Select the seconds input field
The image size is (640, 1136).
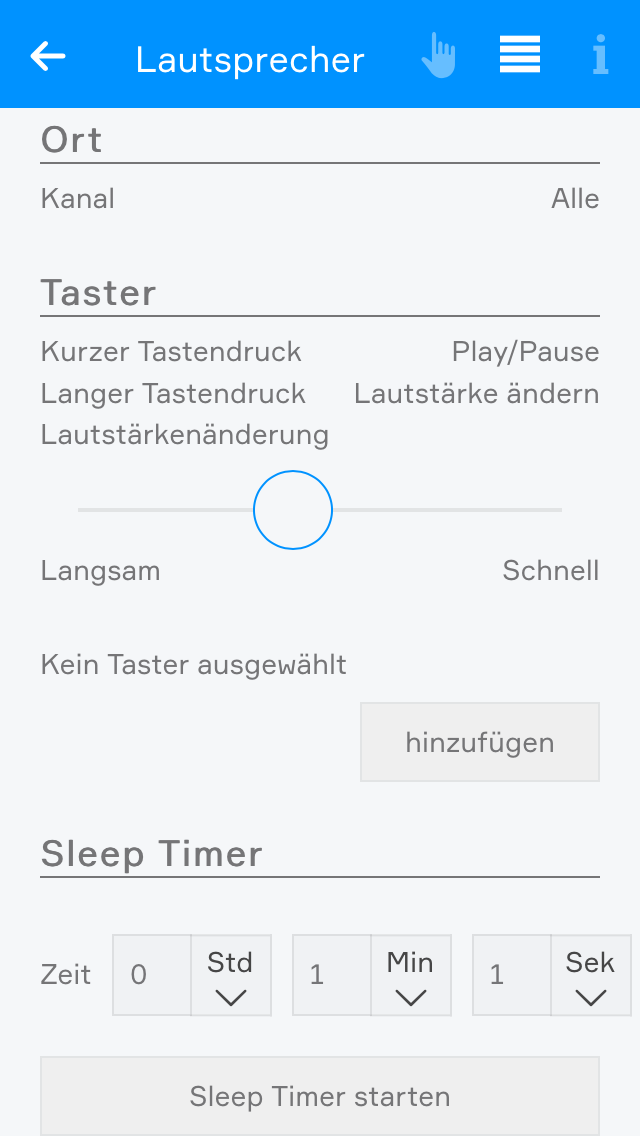tap(512, 975)
